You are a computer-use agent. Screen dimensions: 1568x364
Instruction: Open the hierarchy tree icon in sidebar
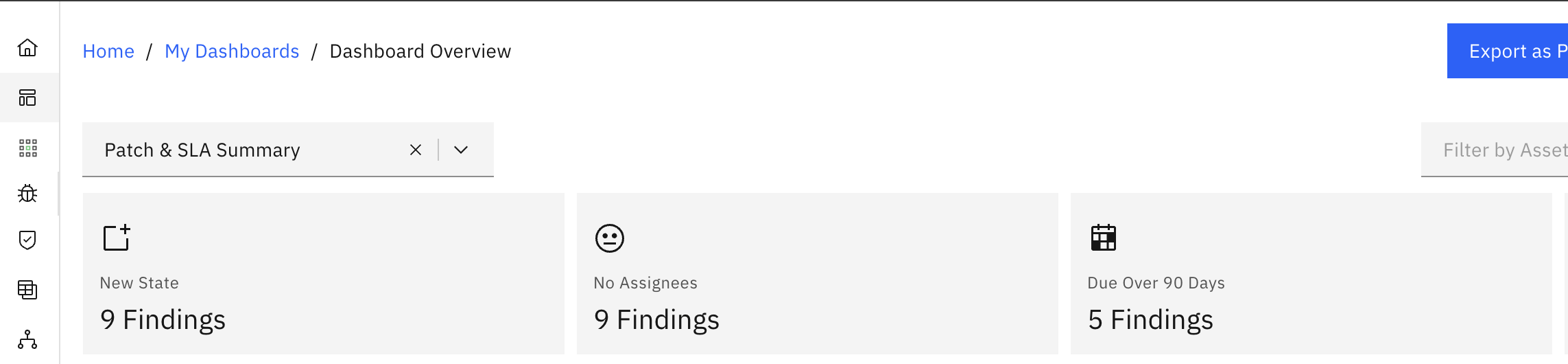click(27, 339)
